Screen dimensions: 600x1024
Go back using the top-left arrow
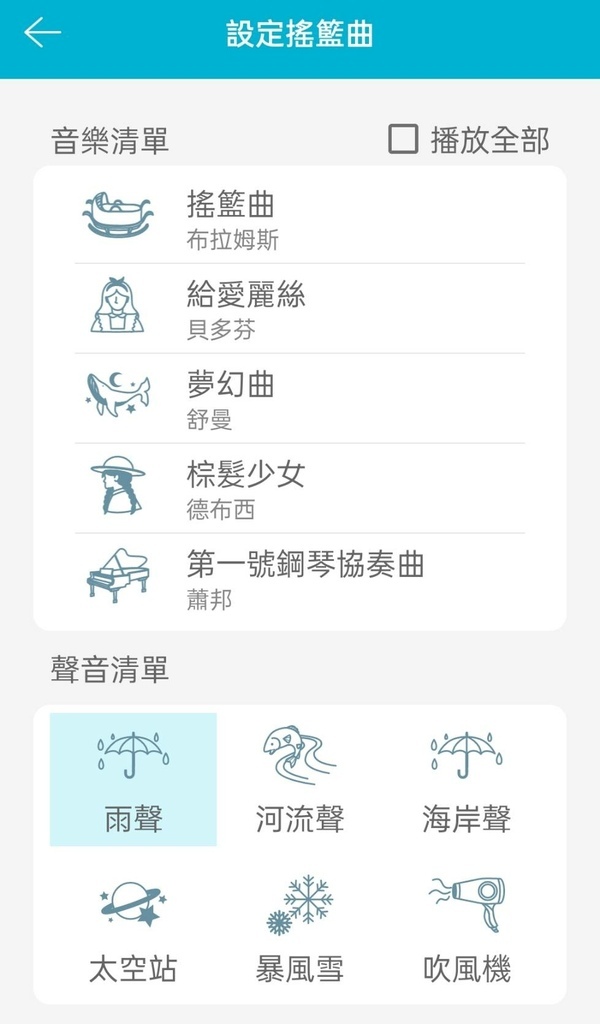click(x=42, y=33)
